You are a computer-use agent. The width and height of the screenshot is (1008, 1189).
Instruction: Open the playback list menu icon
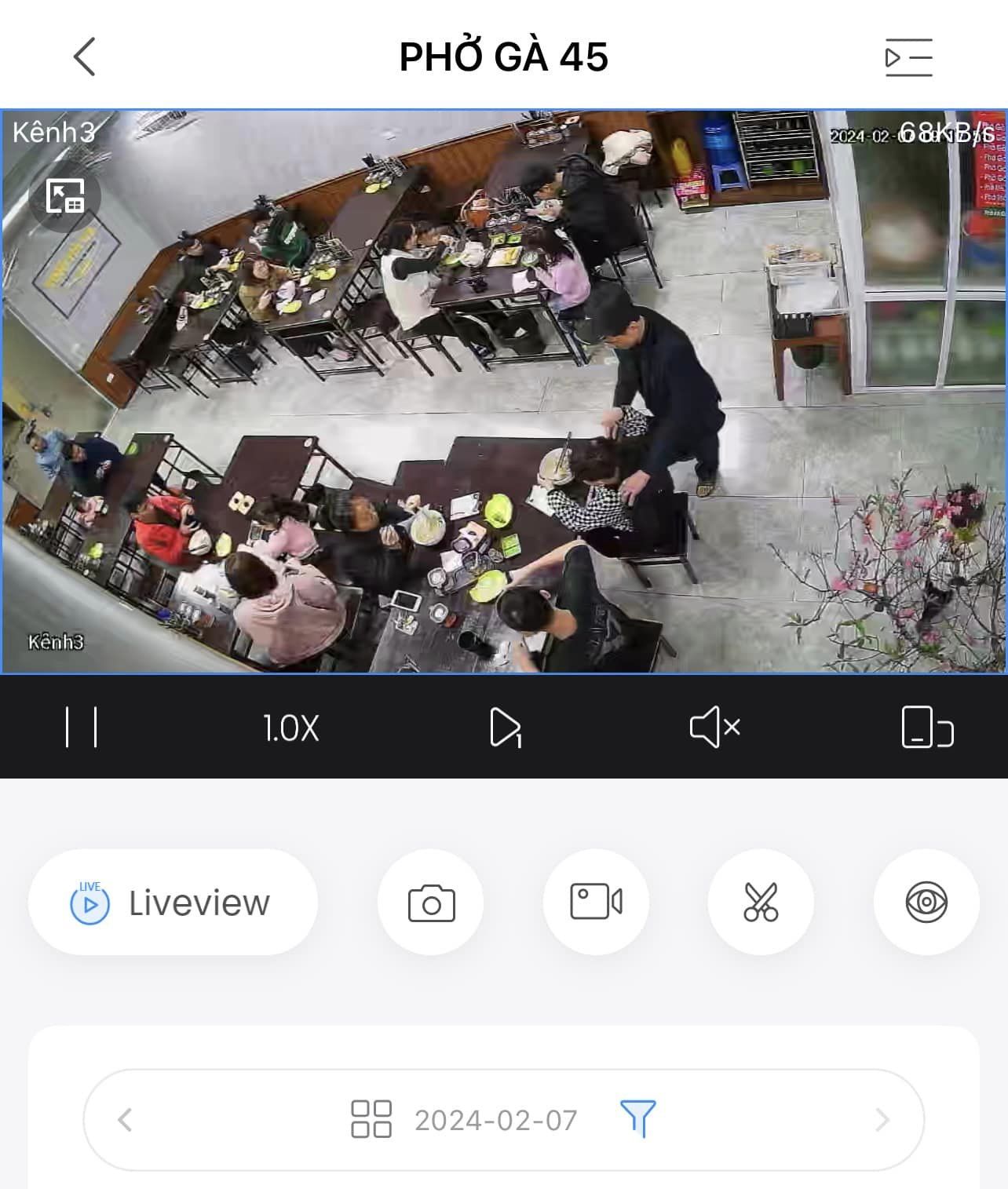(908, 57)
